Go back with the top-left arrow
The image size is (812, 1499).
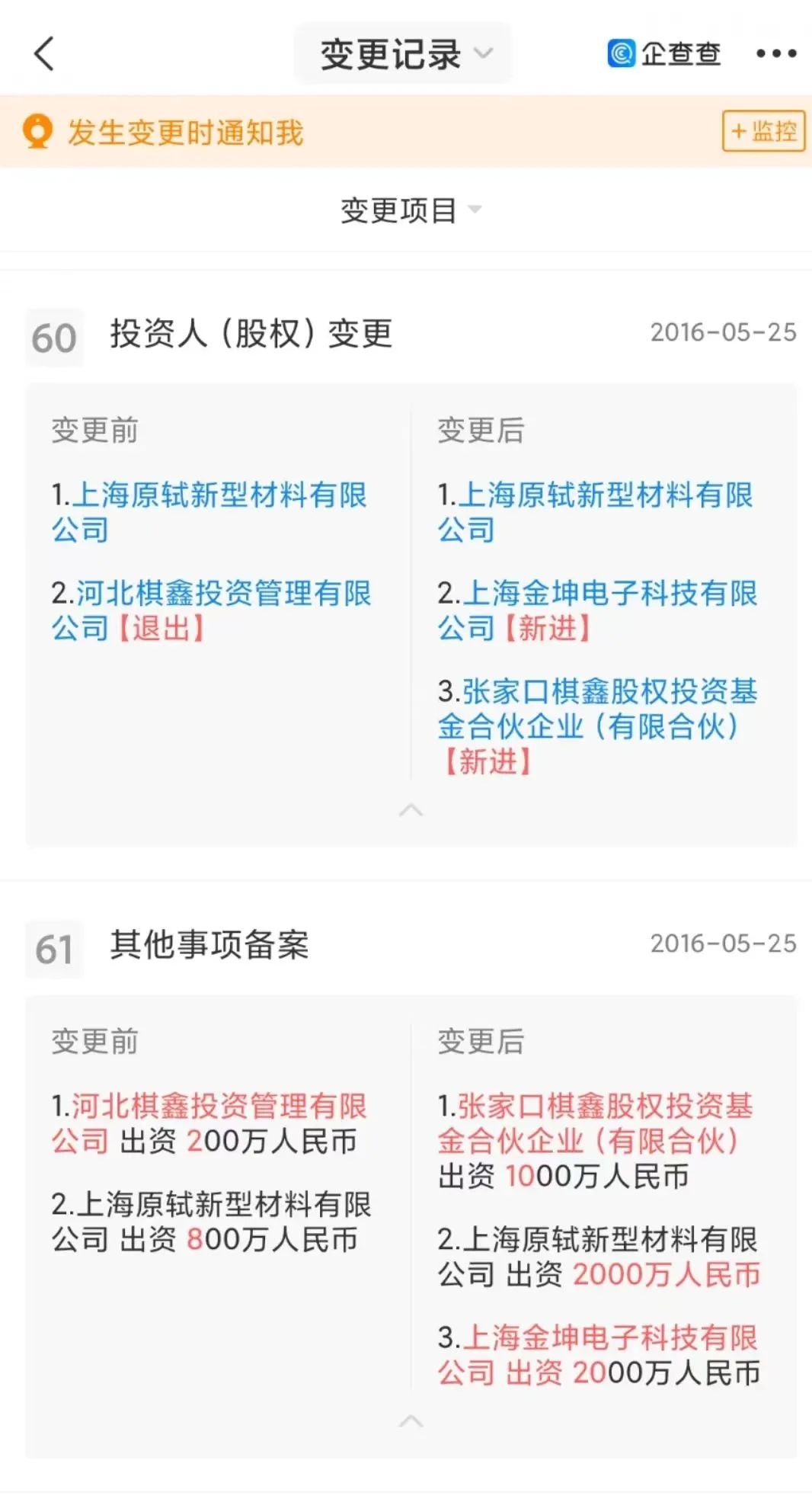pyautogui.click(x=44, y=53)
